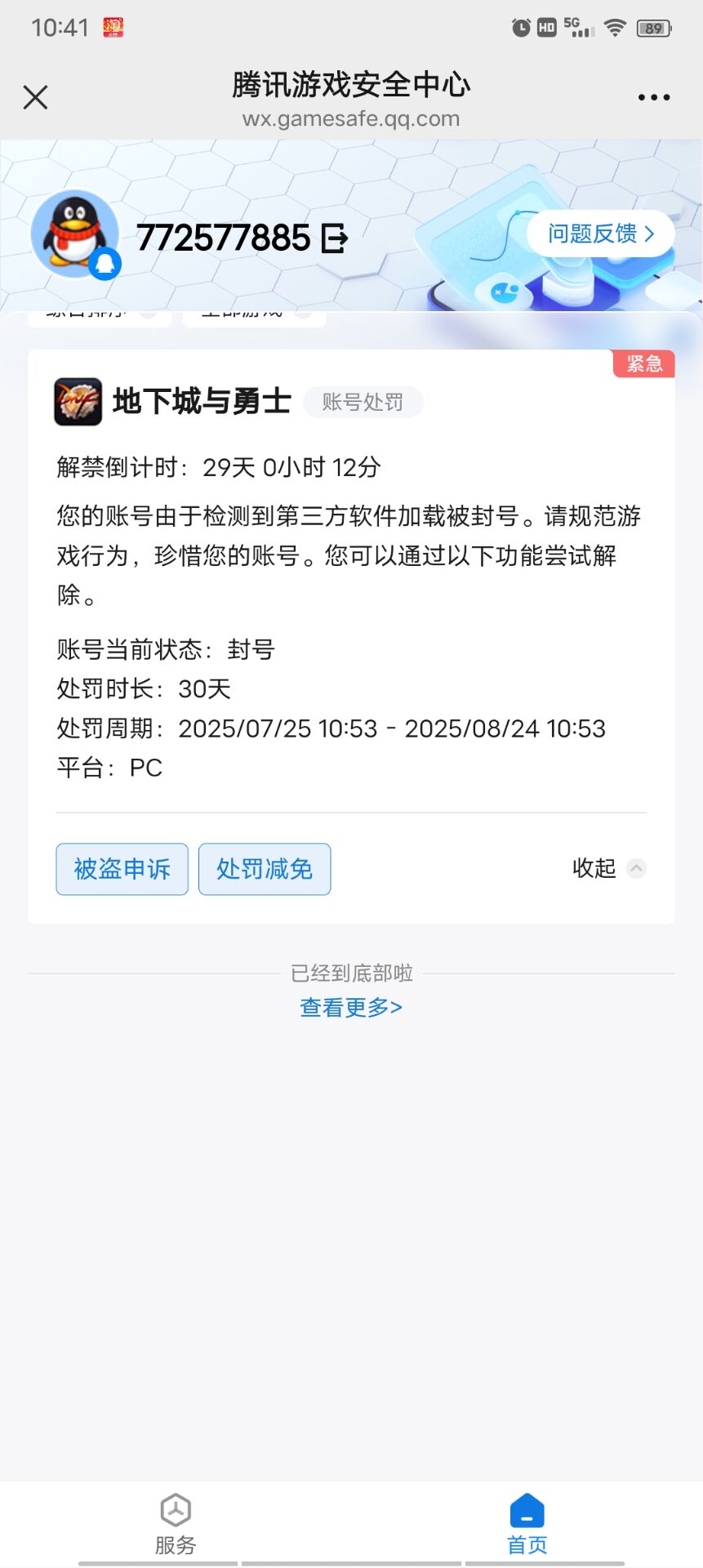The image size is (703, 1568).
Task: Collapse the card with 收起
Action: (x=608, y=868)
